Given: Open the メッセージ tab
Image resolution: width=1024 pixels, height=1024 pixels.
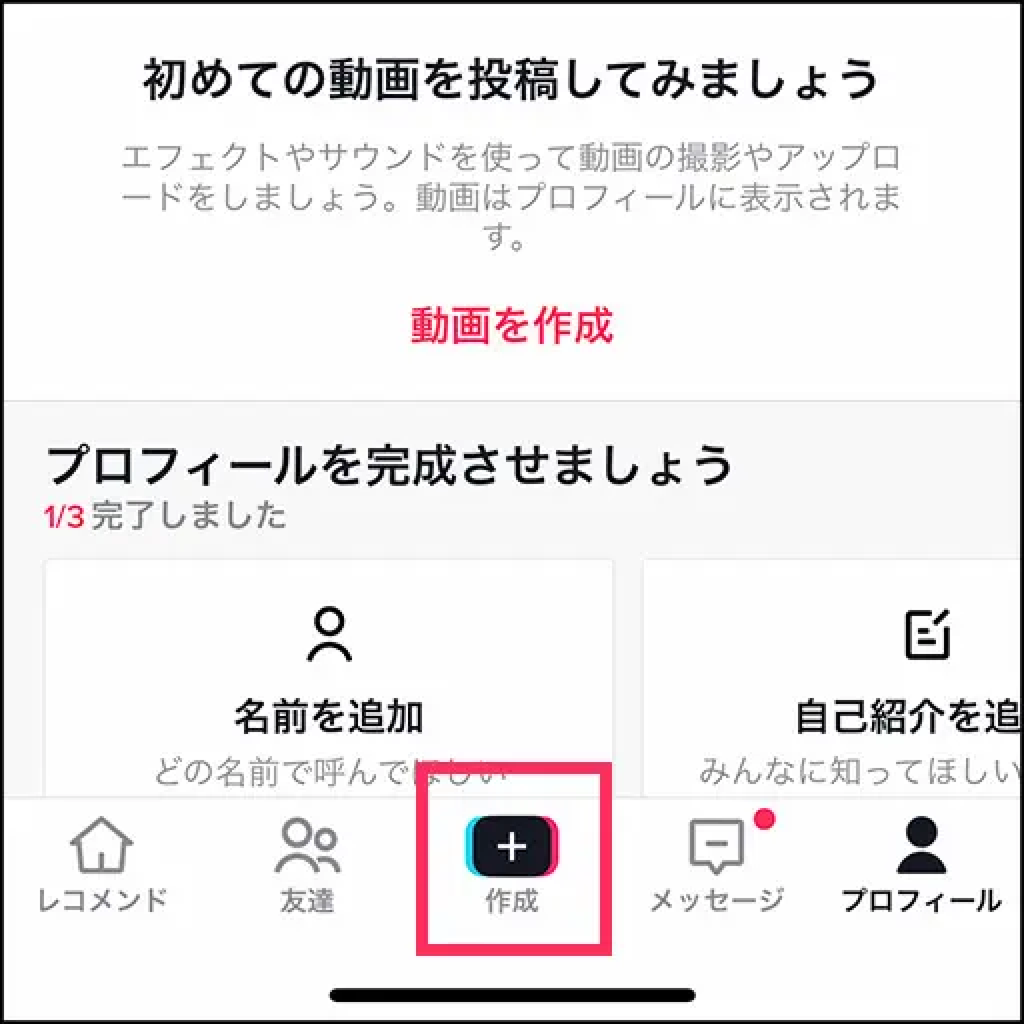Looking at the screenshot, I should coord(717,865).
